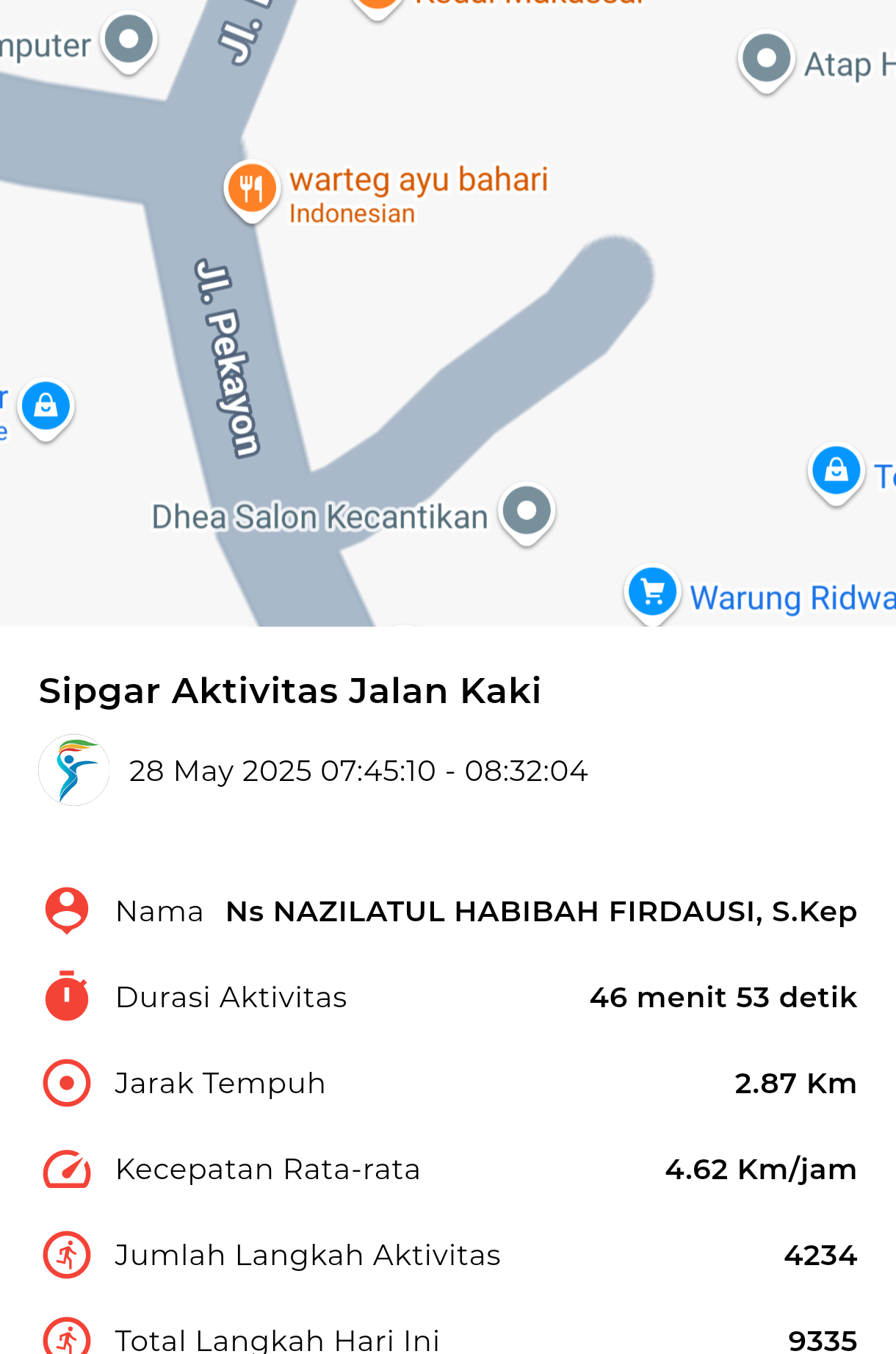Click the gray pin at Dhea Salon Kecantikan
The width and height of the screenshot is (896, 1354).
[526, 512]
